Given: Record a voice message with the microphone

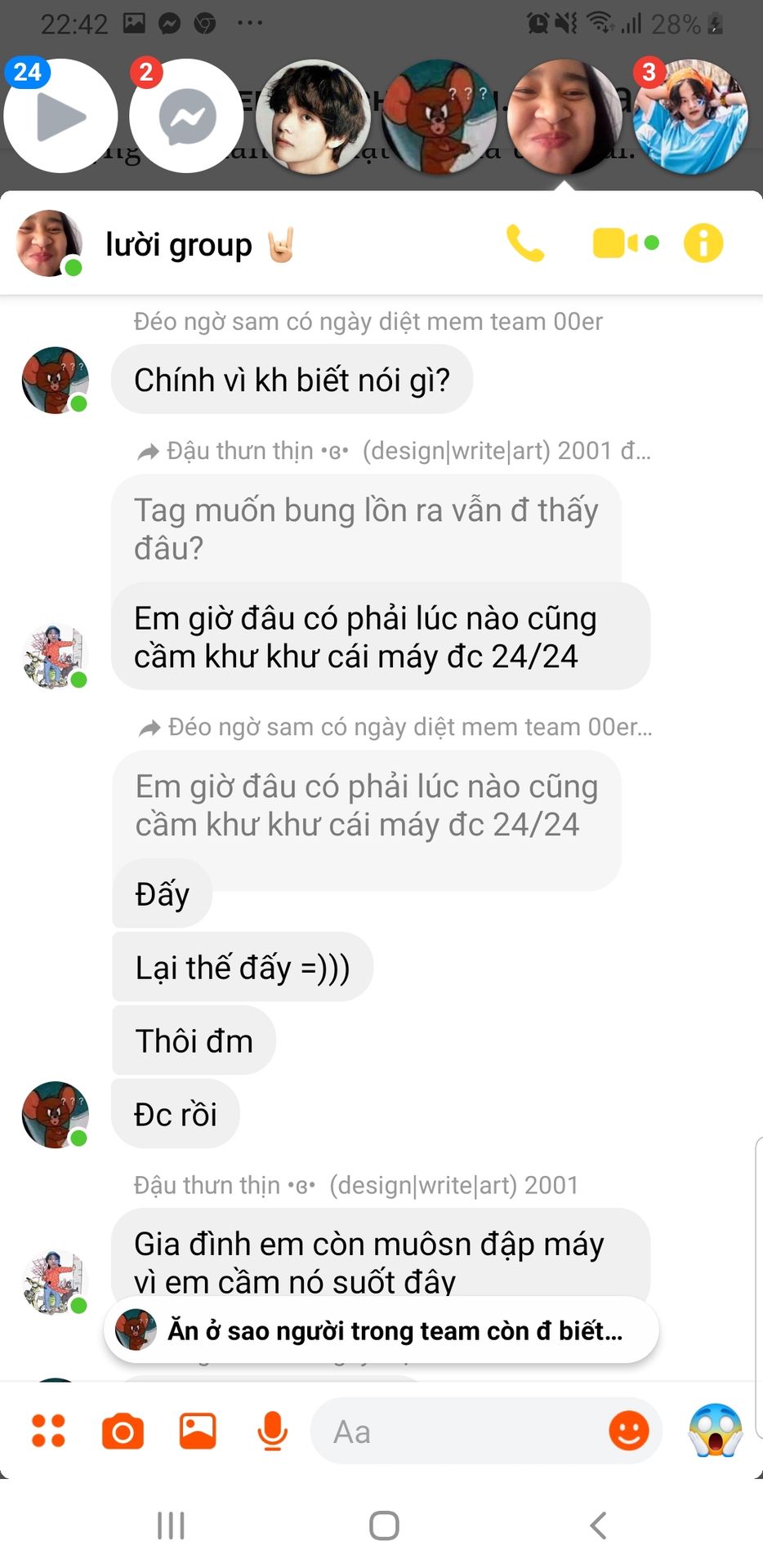Looking at the screenshot, I should [272, 1431].
